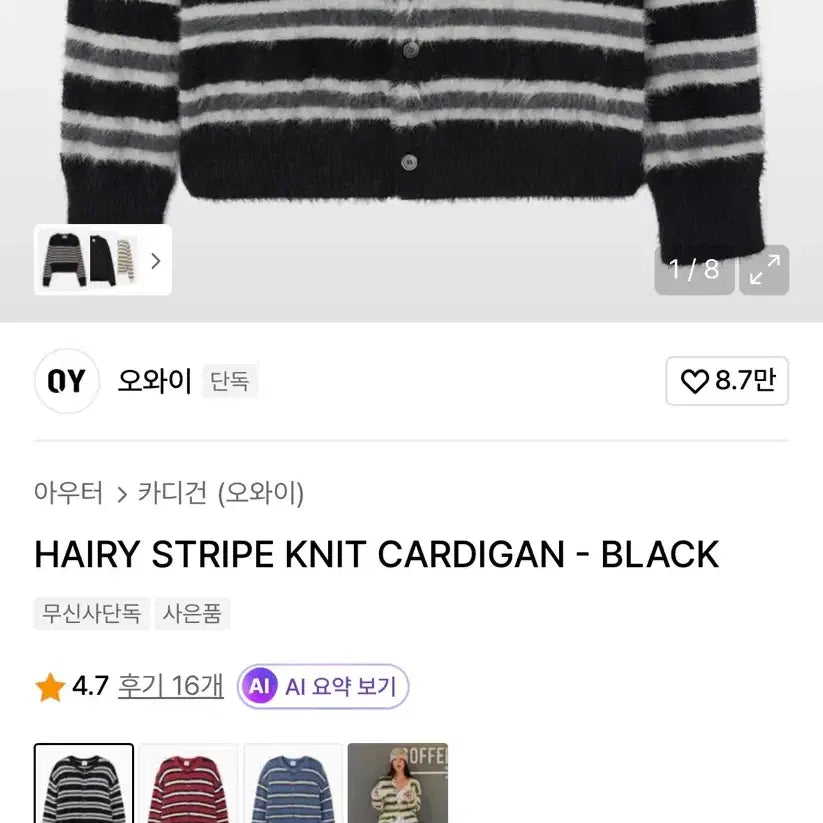823x823 pixels.
Task: Read the 후기 16개 reviews
Action: 170,686
